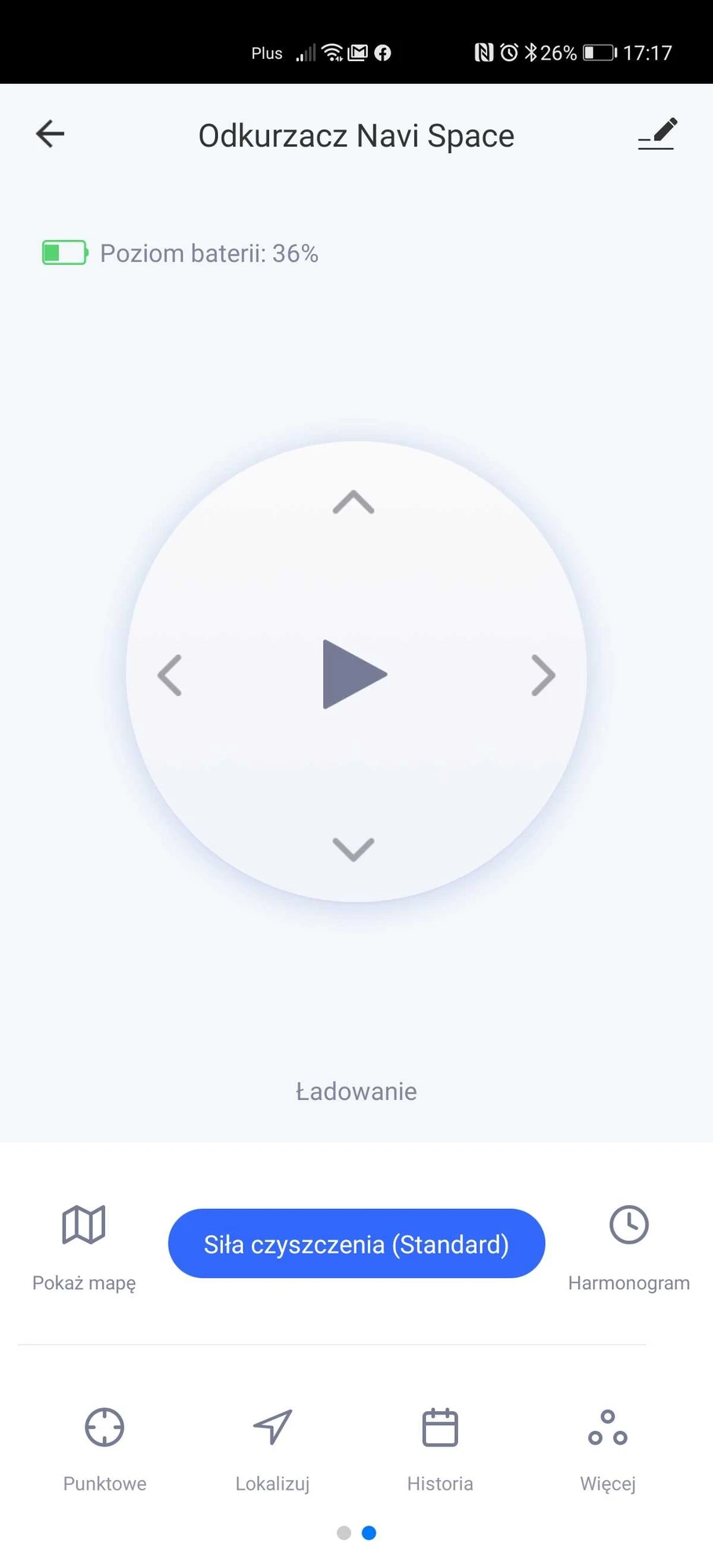Open the Harmonogram schedule
This screenshot has width=713, height=1568.
point(628,1247)
